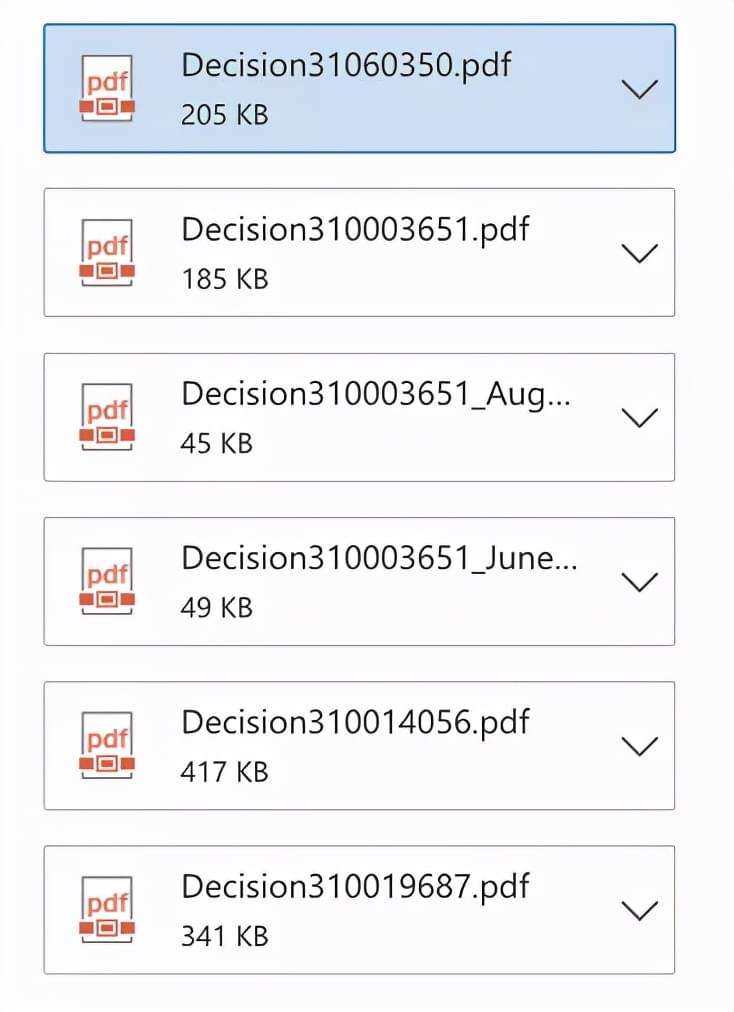This screenshot has height=1012, width=734.
Task: Expand the dropdown for Decision31060350.pdf
Action: pyautogui.click(x=639, y=89)
